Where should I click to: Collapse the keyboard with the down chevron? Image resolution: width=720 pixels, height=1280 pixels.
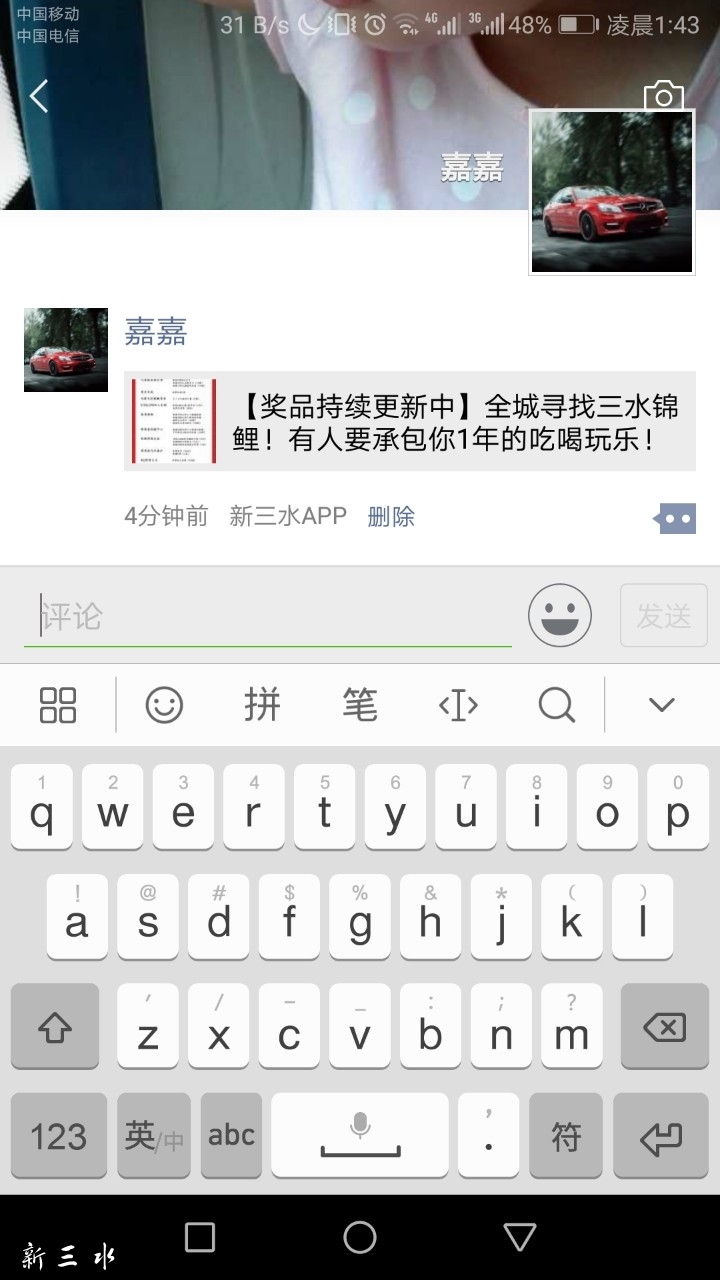[x=662, y=705]
